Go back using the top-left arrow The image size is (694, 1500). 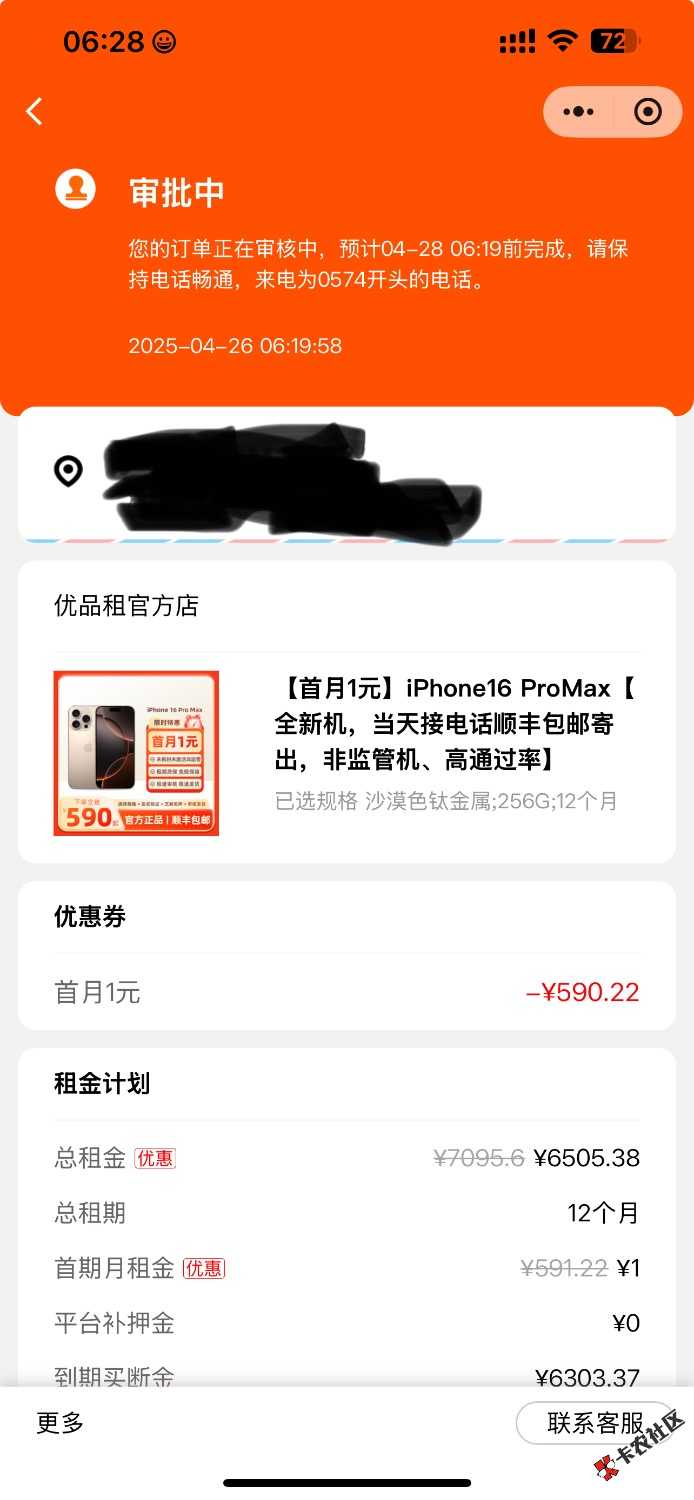pos(35,111)
